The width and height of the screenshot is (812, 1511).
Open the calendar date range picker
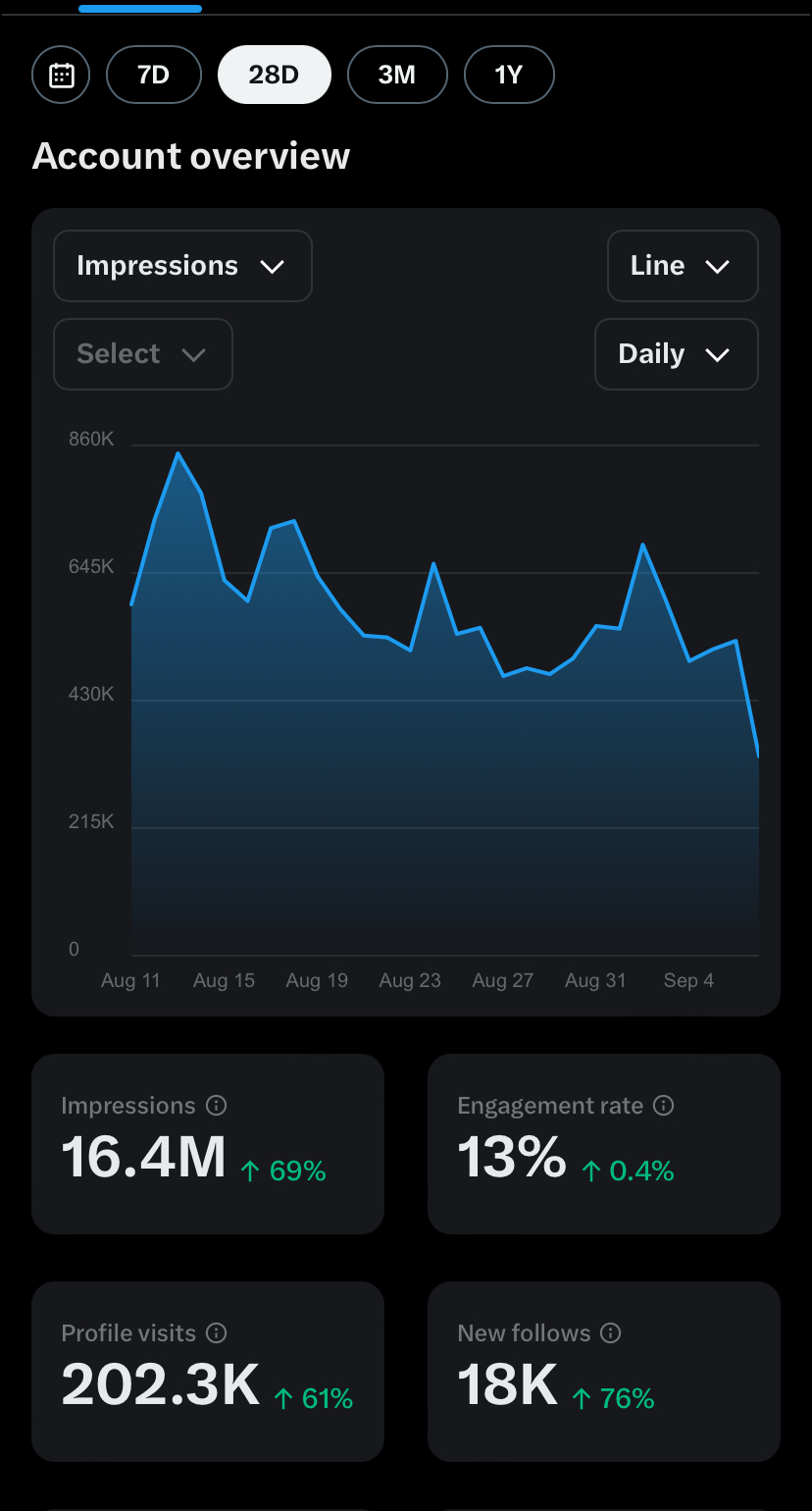coord(61,75)
